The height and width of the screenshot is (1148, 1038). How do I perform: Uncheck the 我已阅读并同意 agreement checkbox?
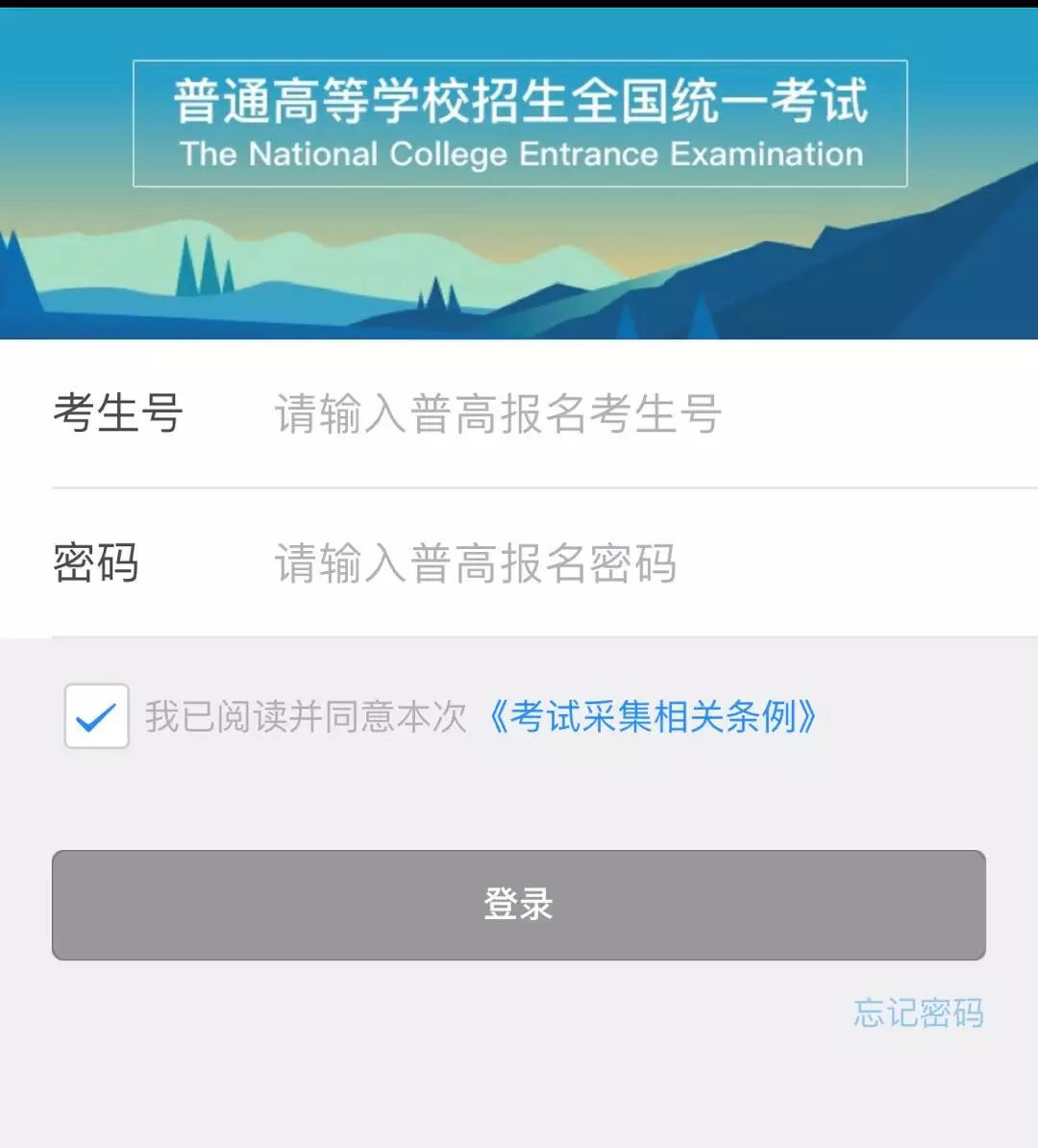96,716
